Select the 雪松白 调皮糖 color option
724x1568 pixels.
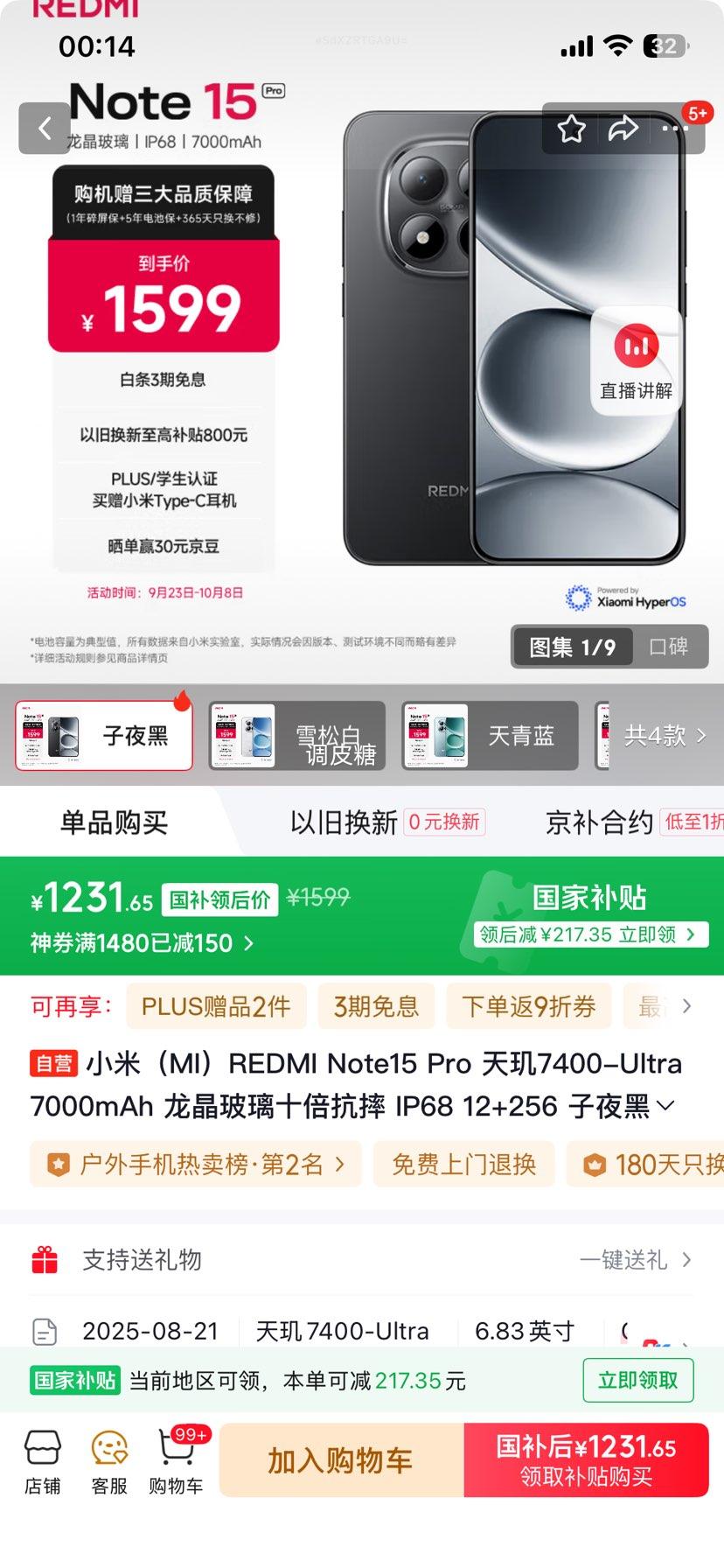(x=297, y=736)
